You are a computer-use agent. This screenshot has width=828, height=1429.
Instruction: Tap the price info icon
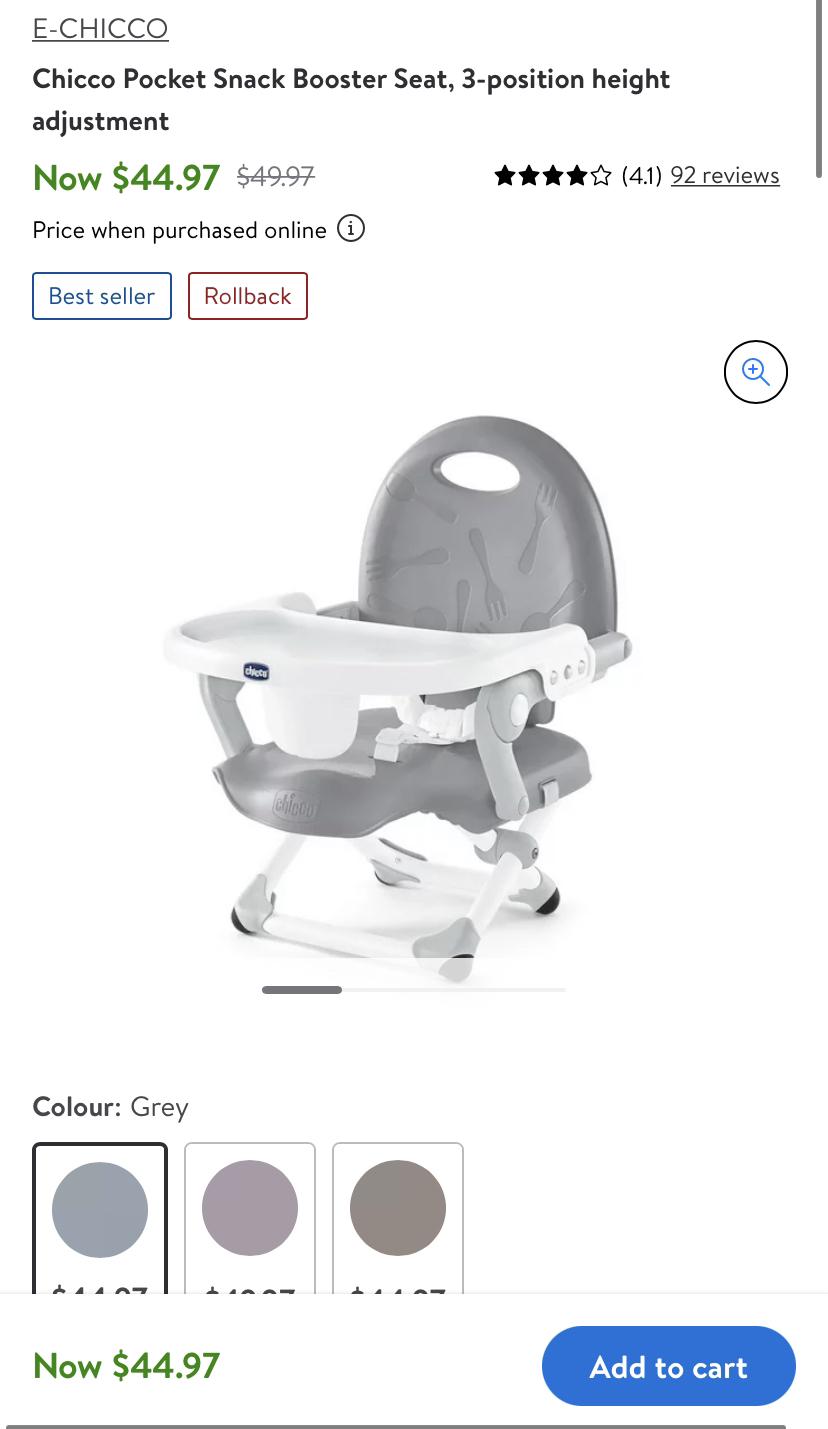[350, 229]
